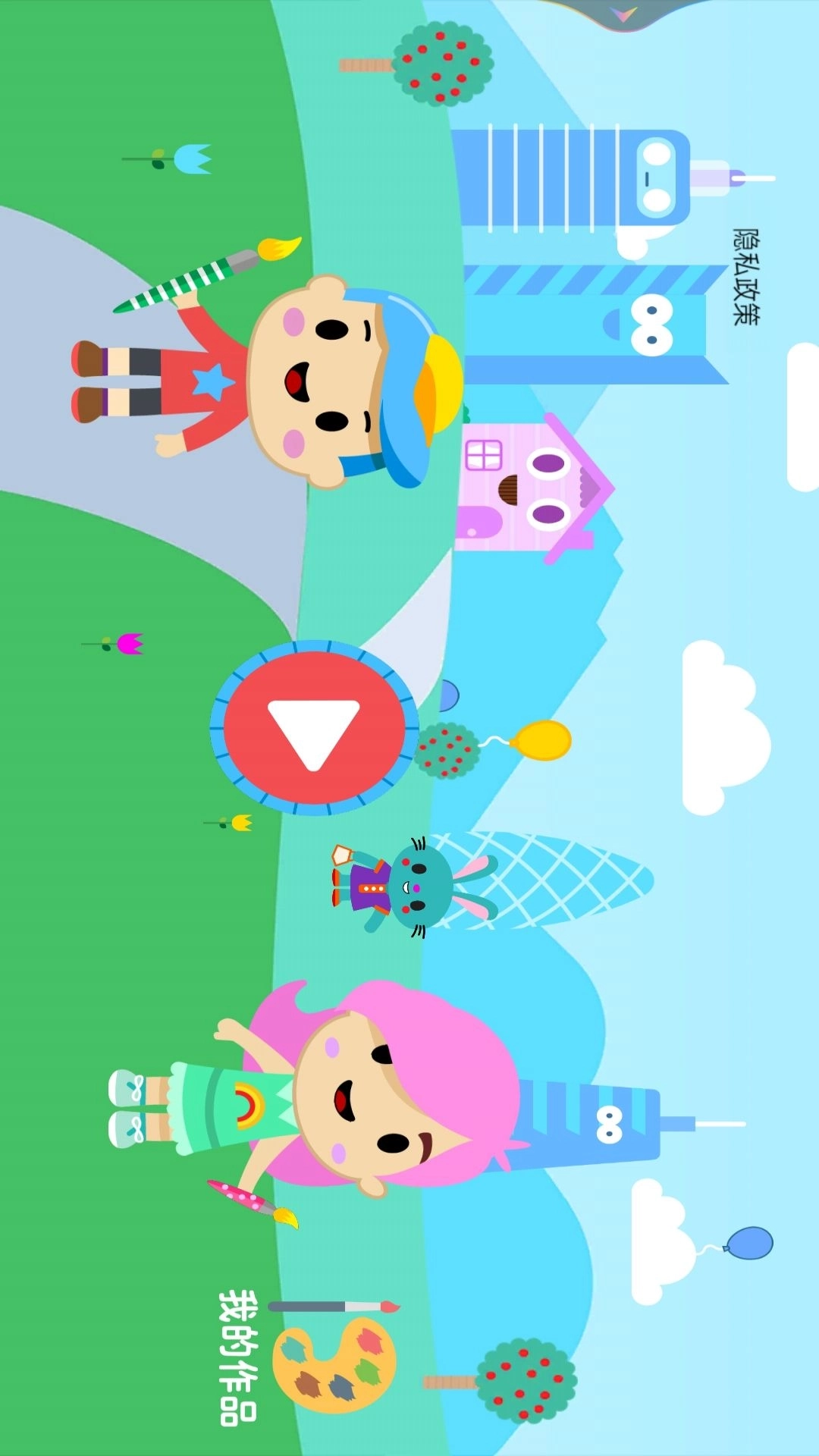
Task: Open the 隐私政策 privacy policy link
Action: (745, 277)
